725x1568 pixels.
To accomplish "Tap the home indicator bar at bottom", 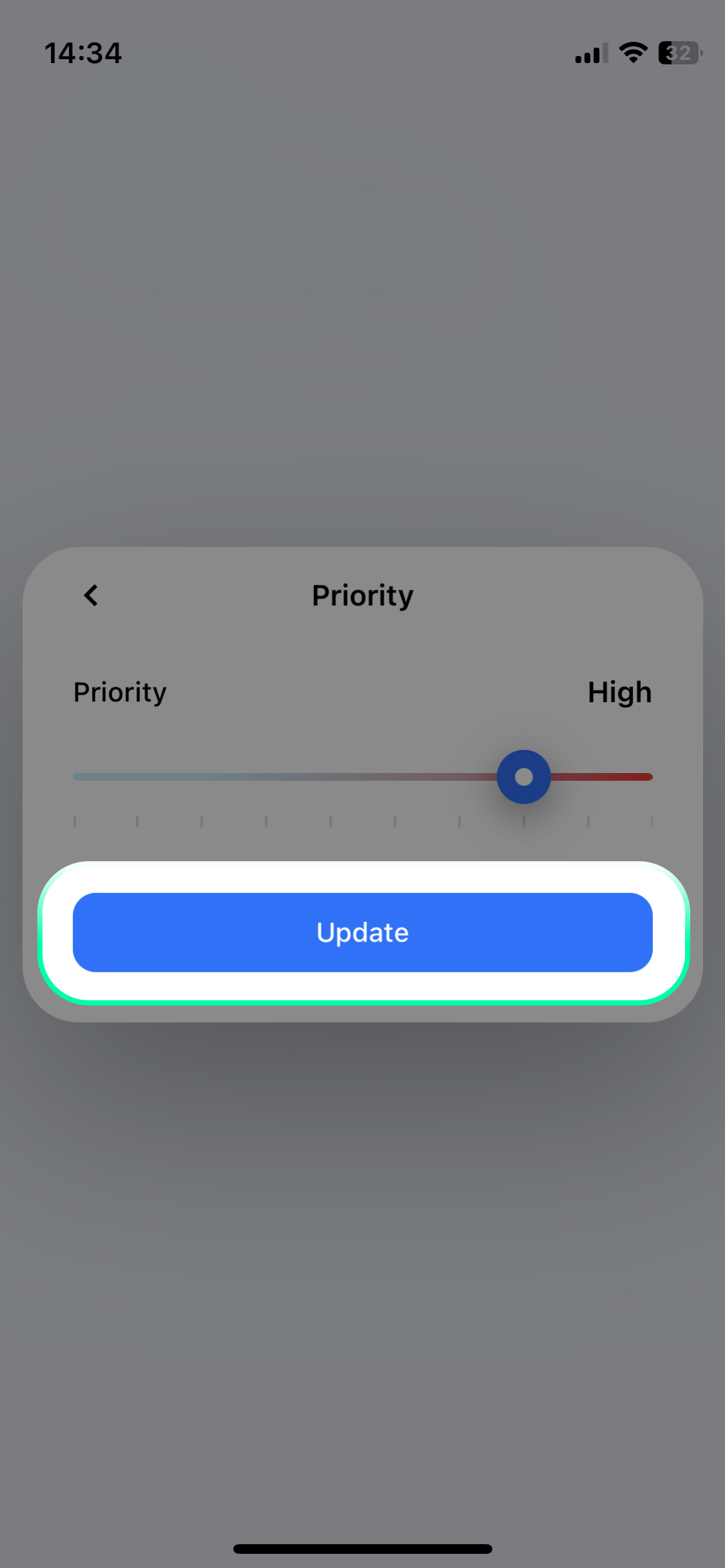I will coord(362,1547).
